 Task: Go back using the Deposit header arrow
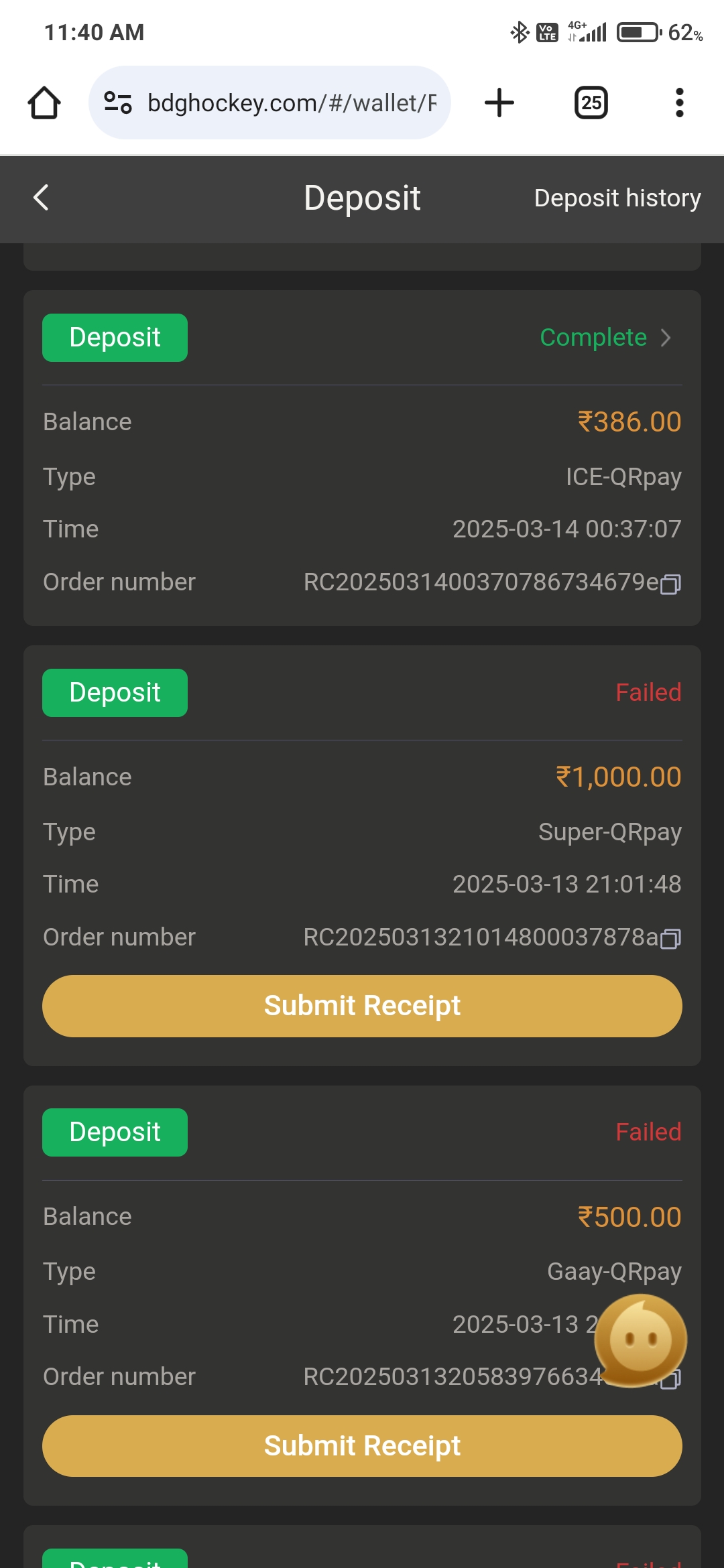[x=41, y=198]
